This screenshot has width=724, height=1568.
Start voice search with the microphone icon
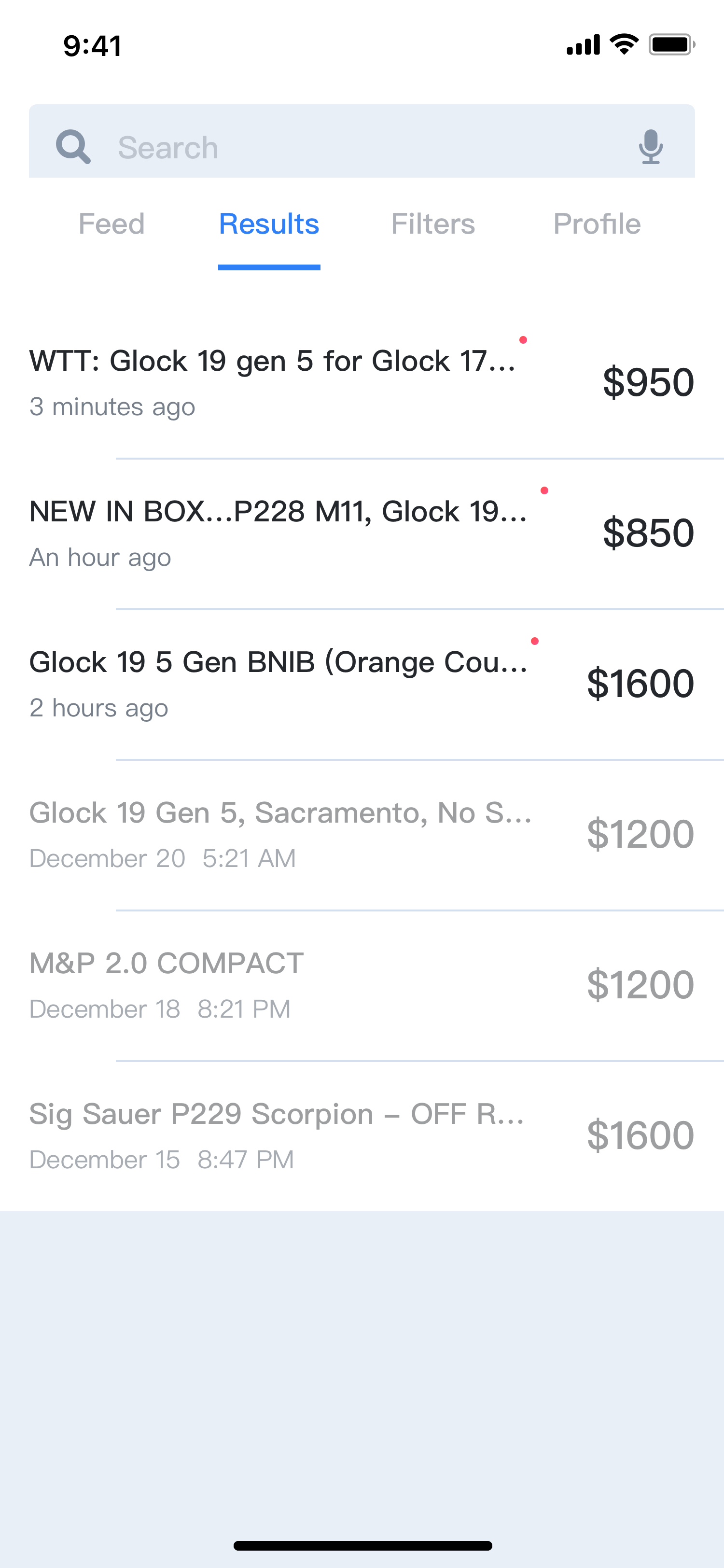tap(650, 147)
